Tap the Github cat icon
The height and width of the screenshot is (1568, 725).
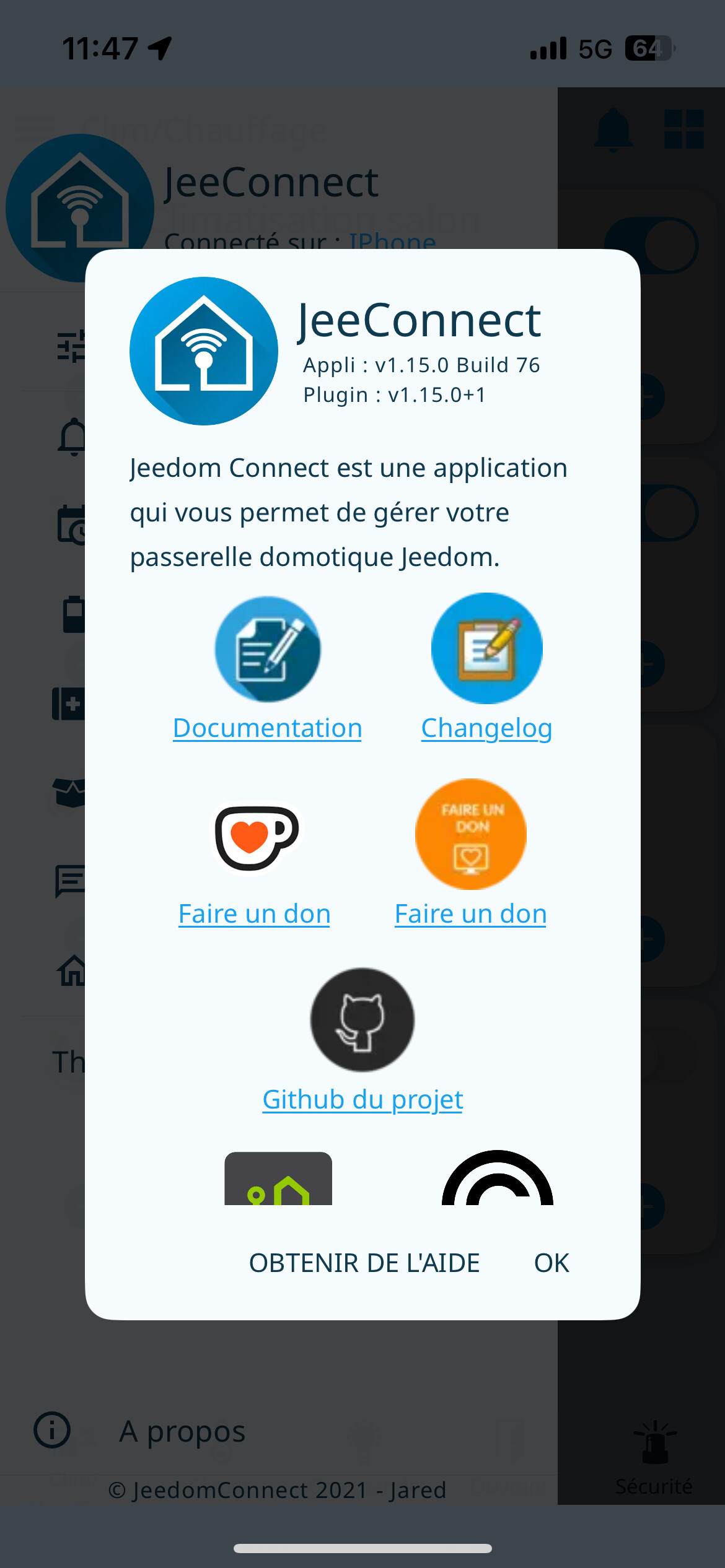point(362,1020)
